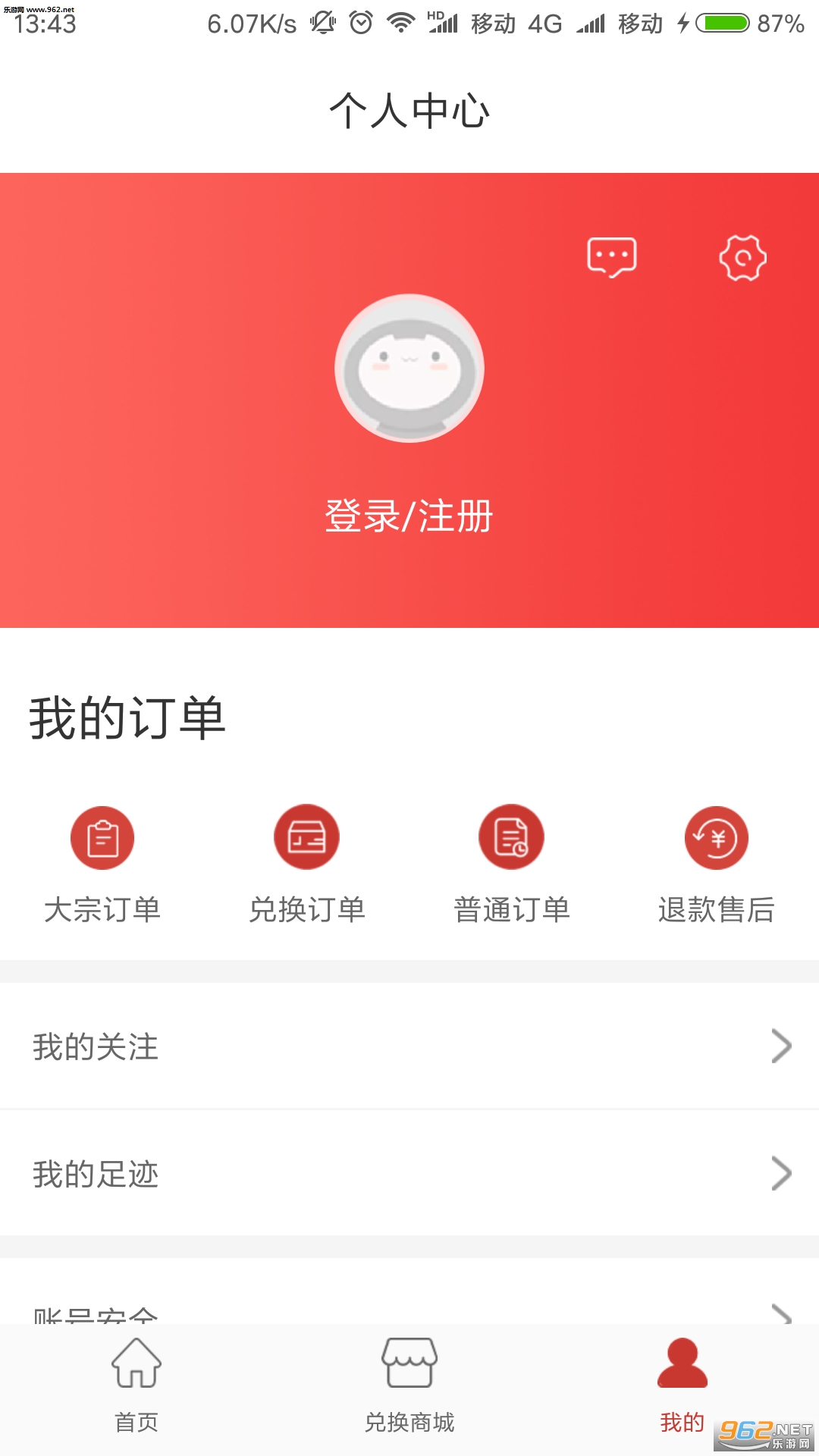The height and width of the screenshot is (1456, 819).
Task: Open the 我的关注 row
Action: pyautogui.click(x=409, y=1046)
